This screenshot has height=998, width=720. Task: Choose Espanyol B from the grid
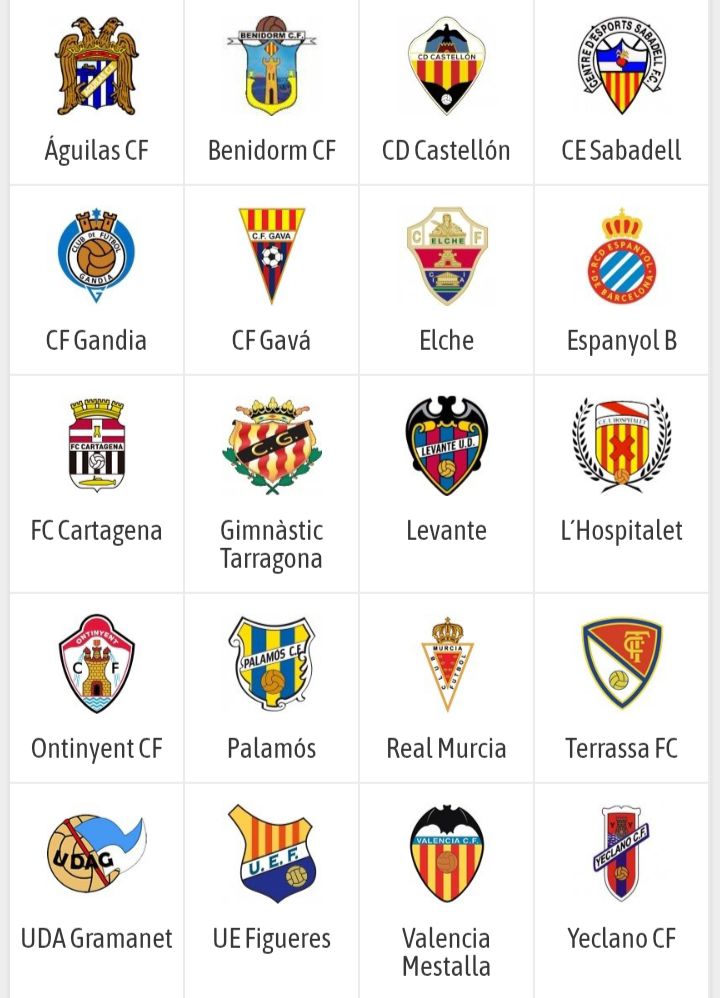click(621, 280)
